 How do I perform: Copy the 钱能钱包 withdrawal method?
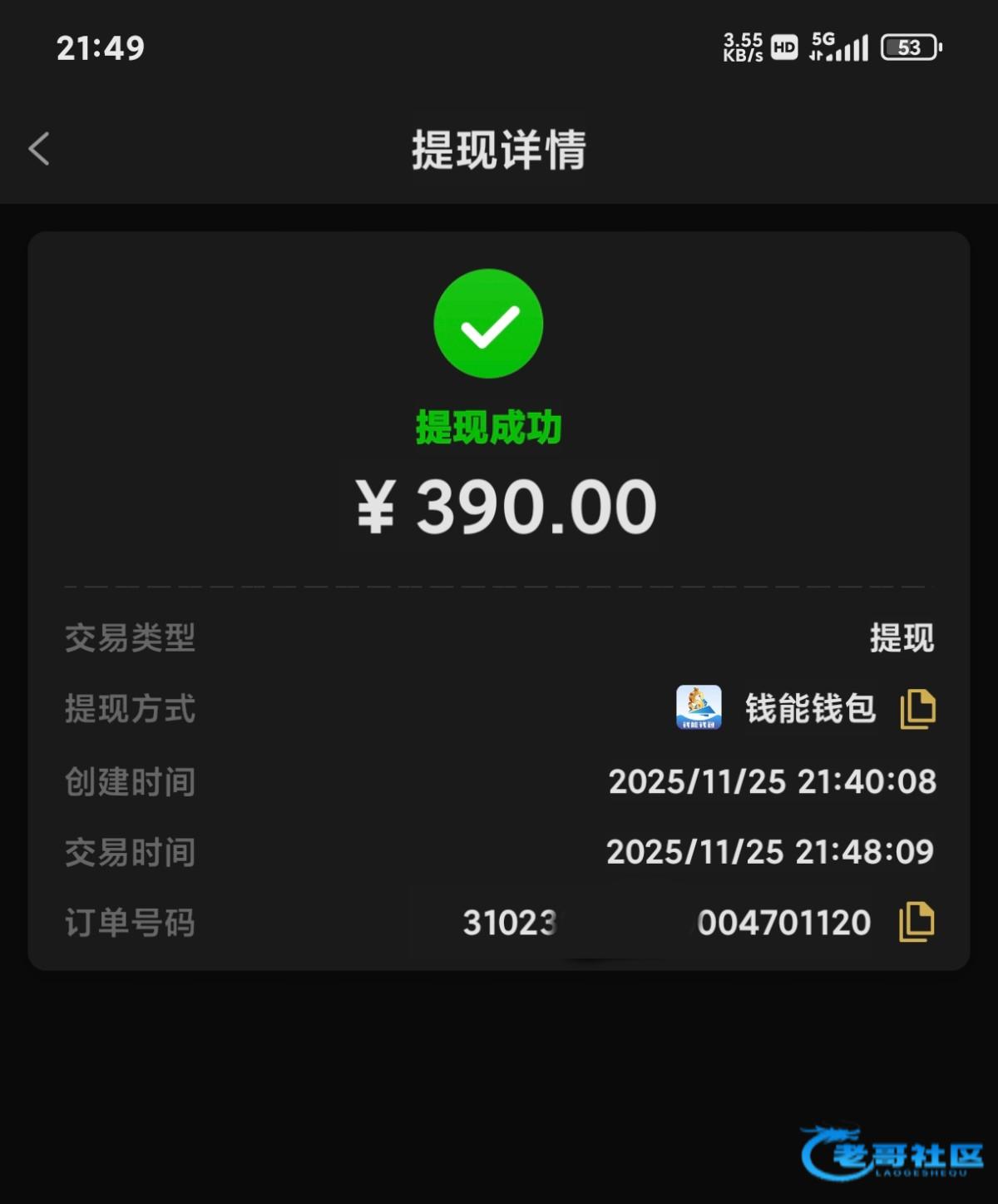click(x=918, y=709)
